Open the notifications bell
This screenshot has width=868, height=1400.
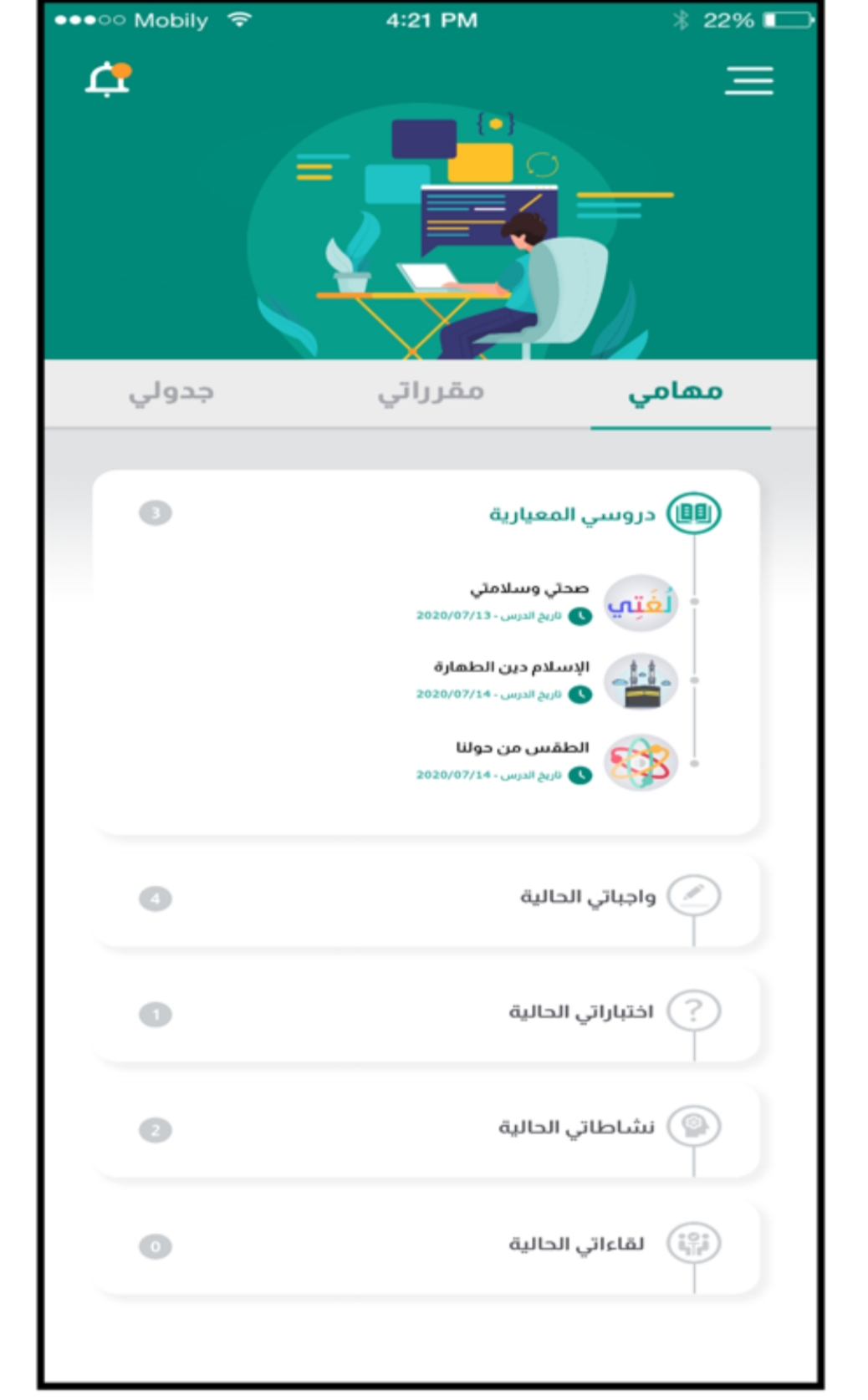[109, 79]
